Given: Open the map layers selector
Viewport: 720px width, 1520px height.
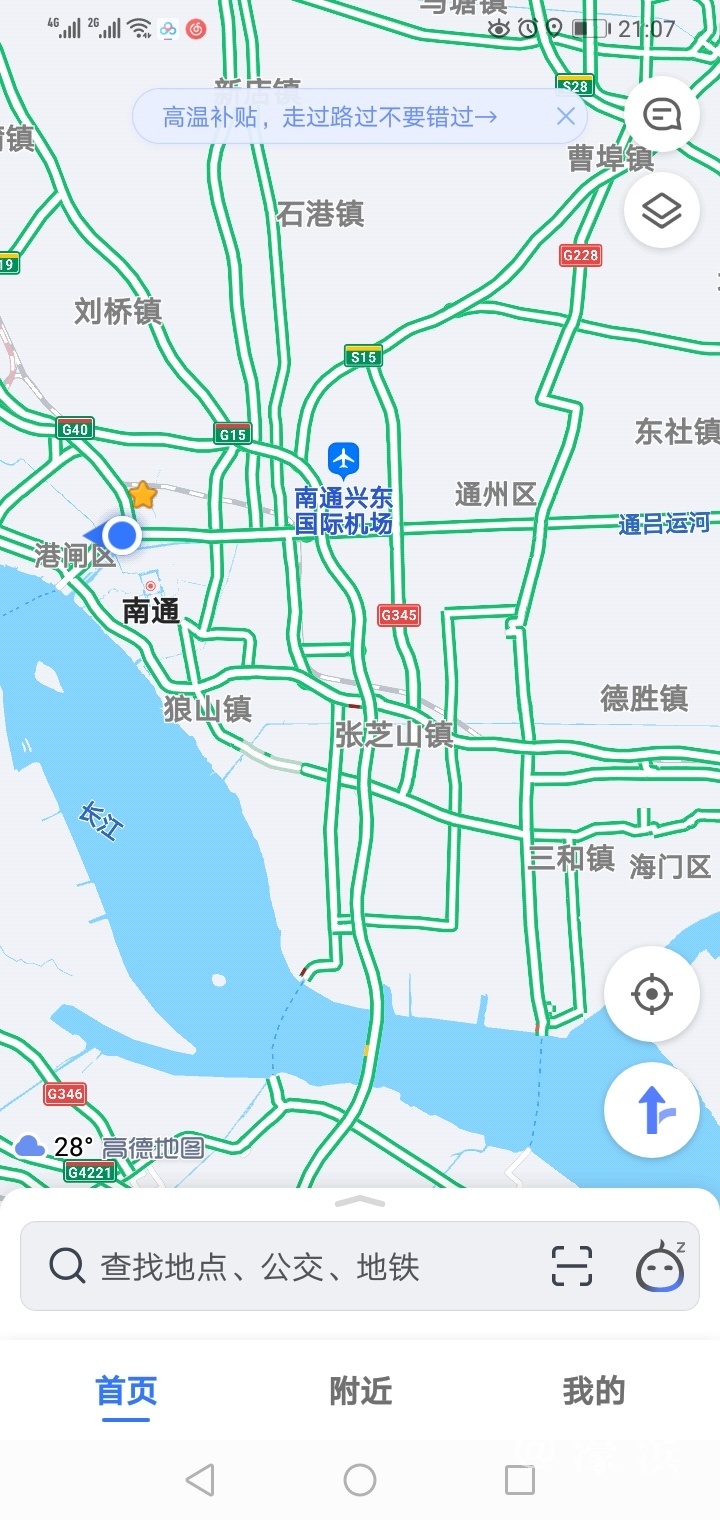Looking at the screenshot, I should pos(661,211).
